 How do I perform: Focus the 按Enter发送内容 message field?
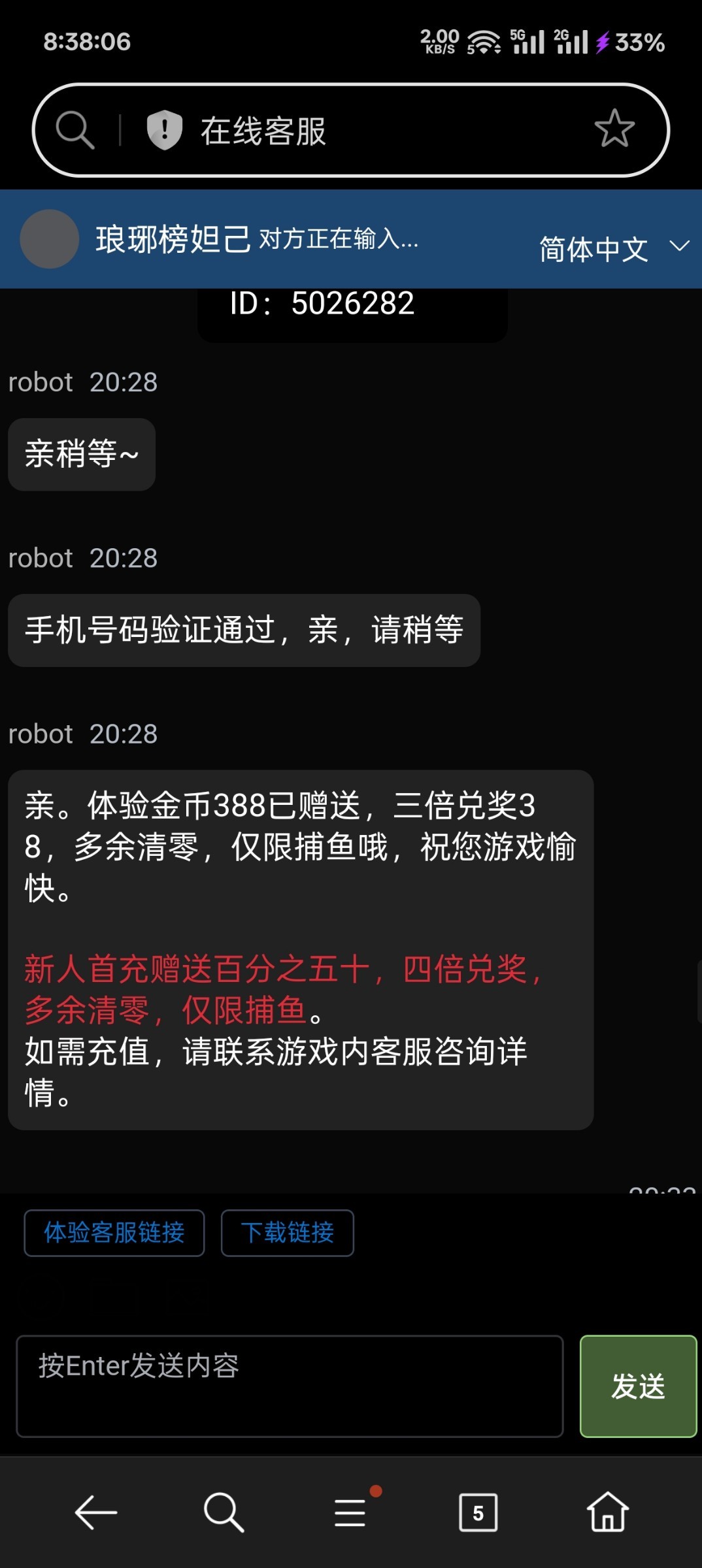coord(290,1386)
